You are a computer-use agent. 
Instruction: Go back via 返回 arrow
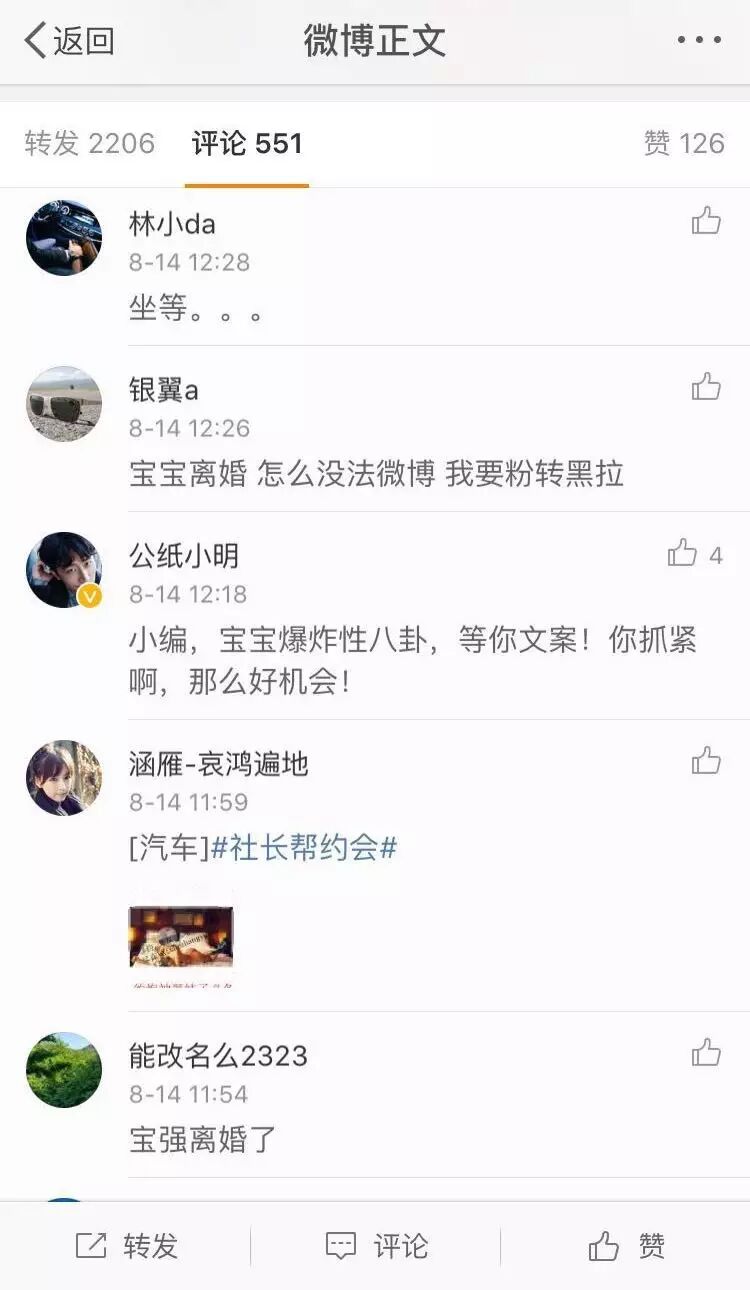coord(68,41)
